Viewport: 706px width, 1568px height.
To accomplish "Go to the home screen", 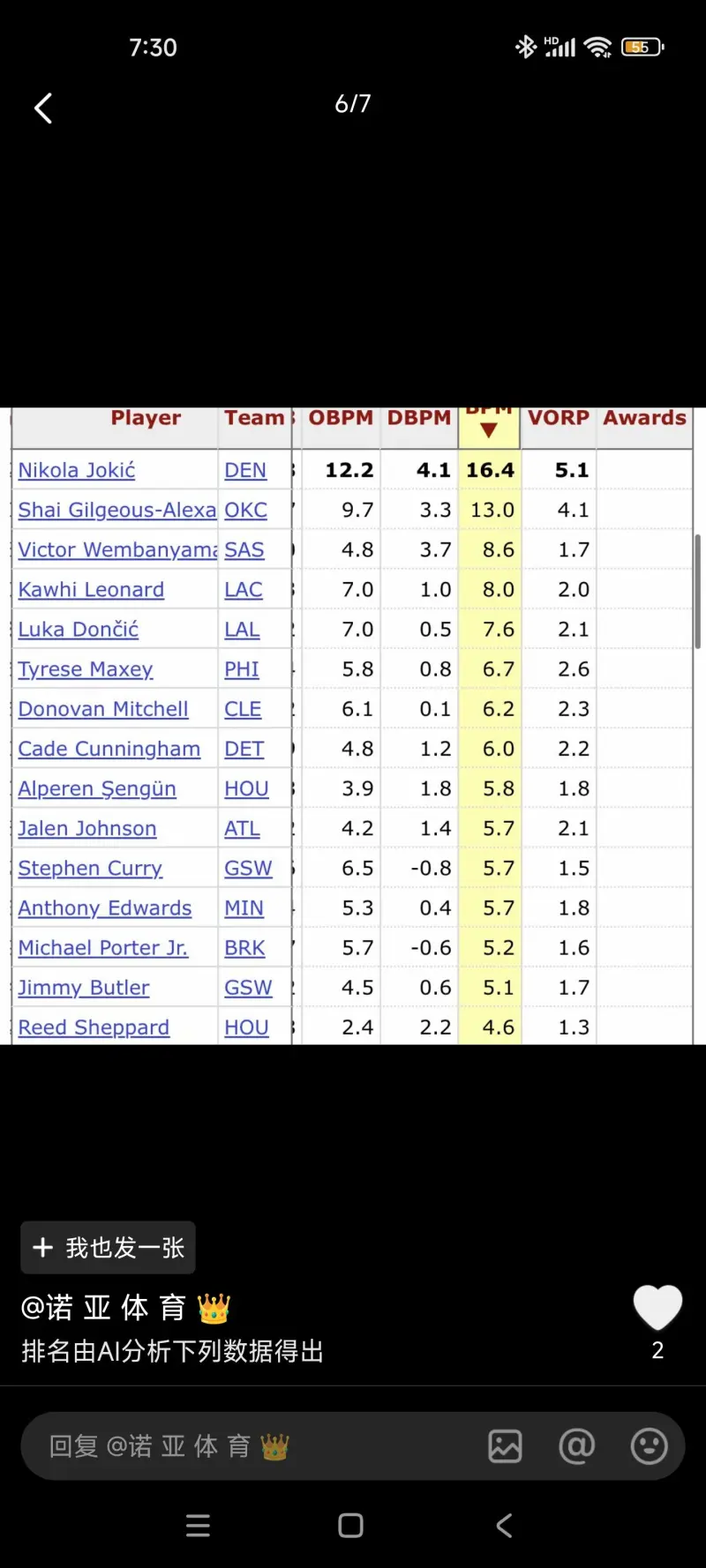I will 351,1526.
